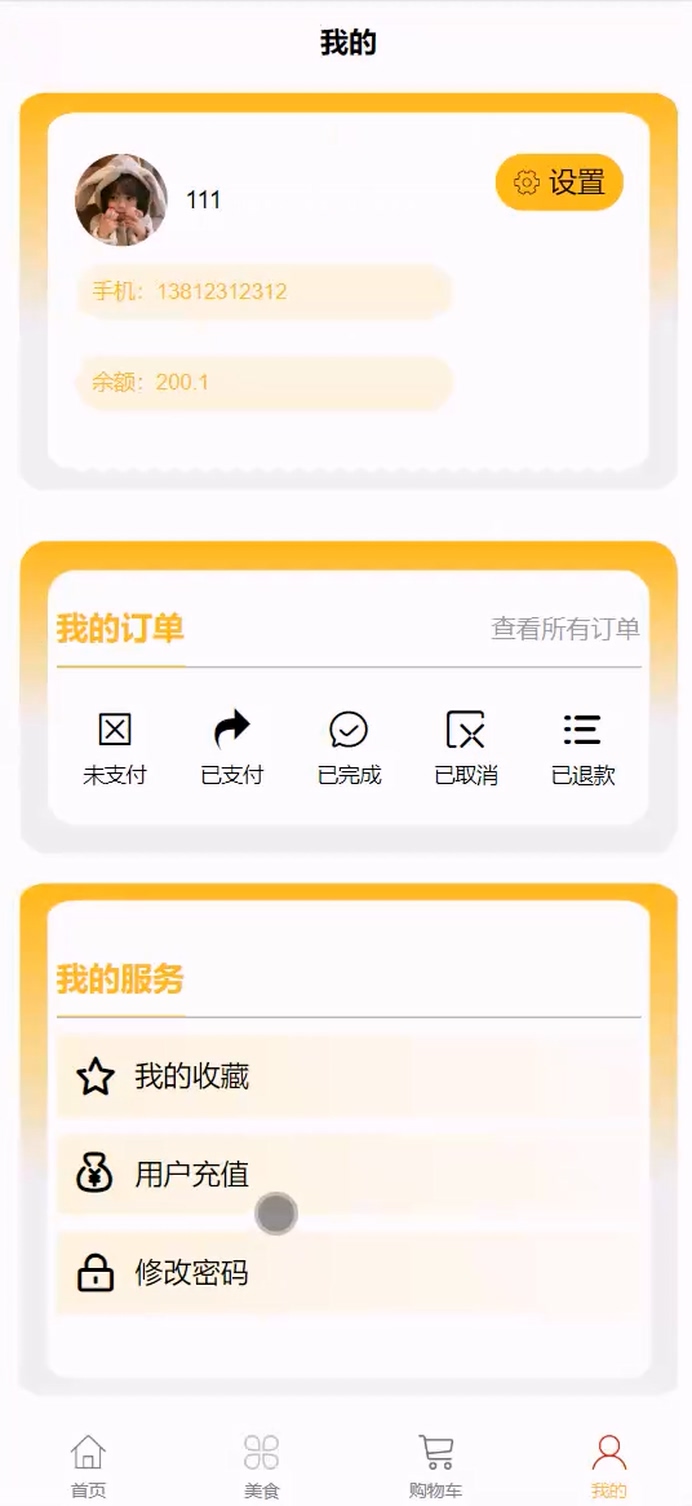
Task: Open 未支付 unpaid orders
Action: [115, 747]
